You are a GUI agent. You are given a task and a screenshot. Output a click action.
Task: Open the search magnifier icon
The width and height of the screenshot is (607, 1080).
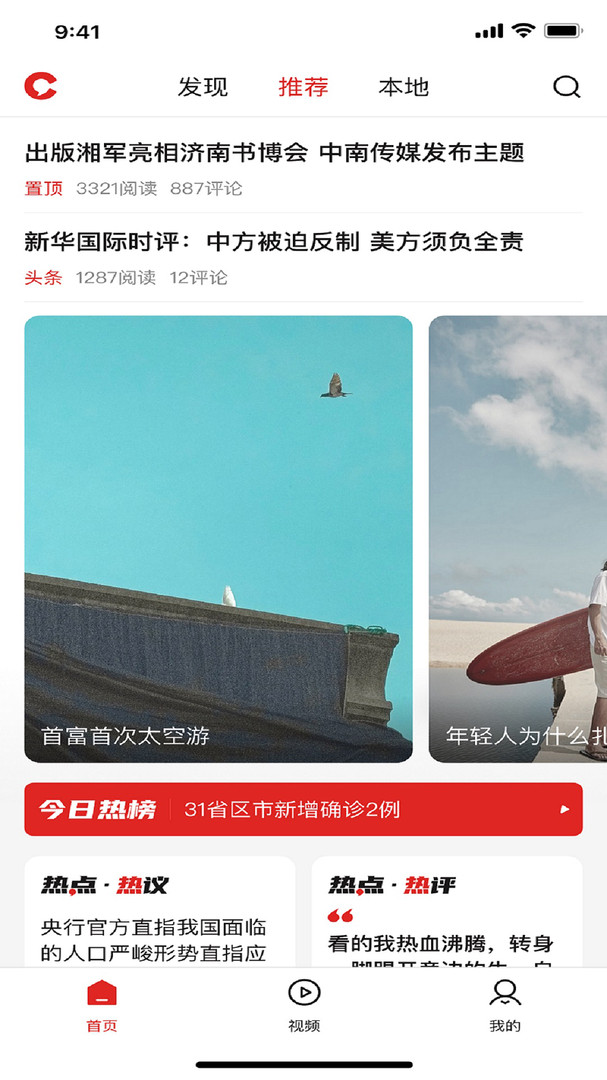point(566,87)
